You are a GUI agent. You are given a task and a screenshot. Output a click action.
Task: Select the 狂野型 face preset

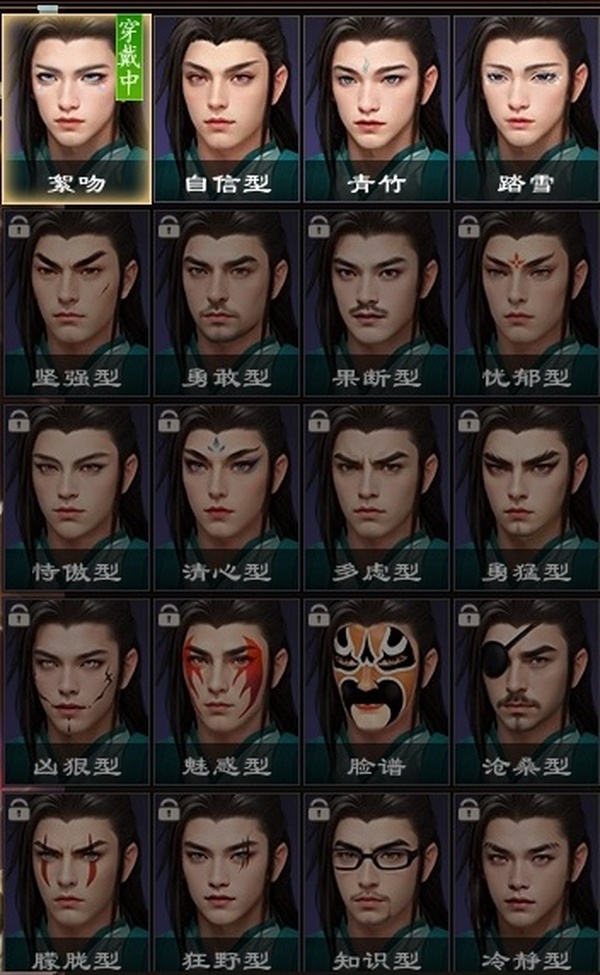point(227,883)
